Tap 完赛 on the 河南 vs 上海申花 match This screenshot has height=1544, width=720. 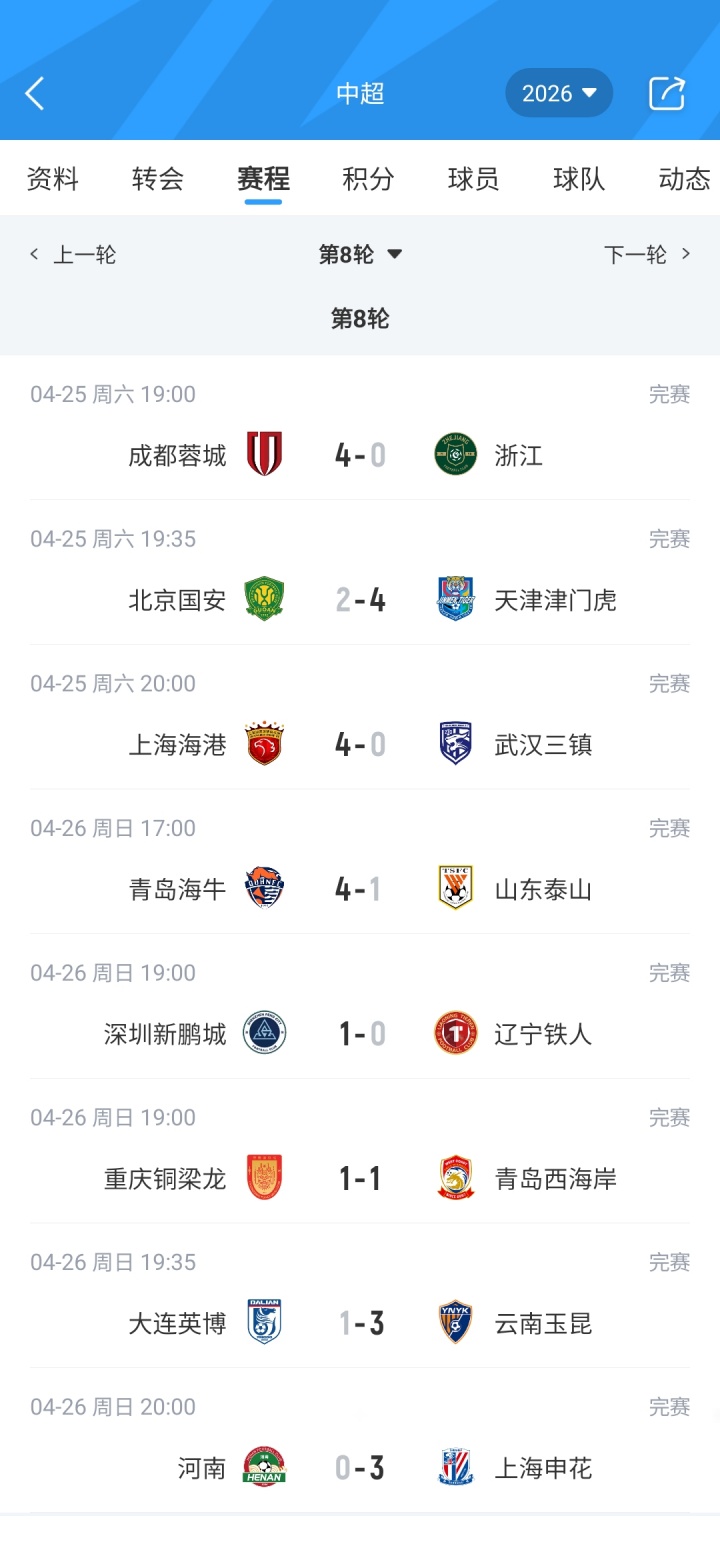click(x=668, y=1407)
